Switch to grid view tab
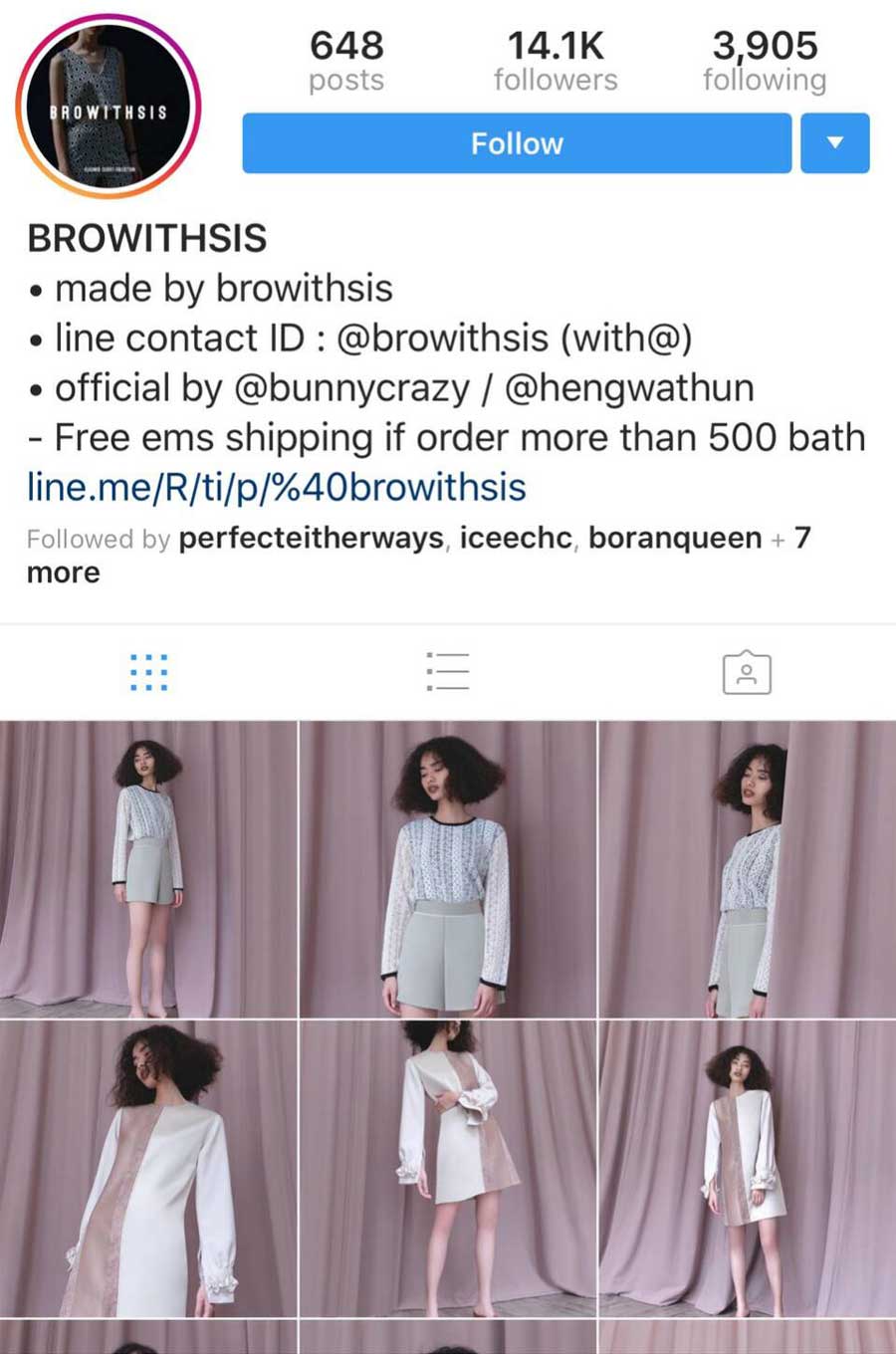 click(149, 673)
